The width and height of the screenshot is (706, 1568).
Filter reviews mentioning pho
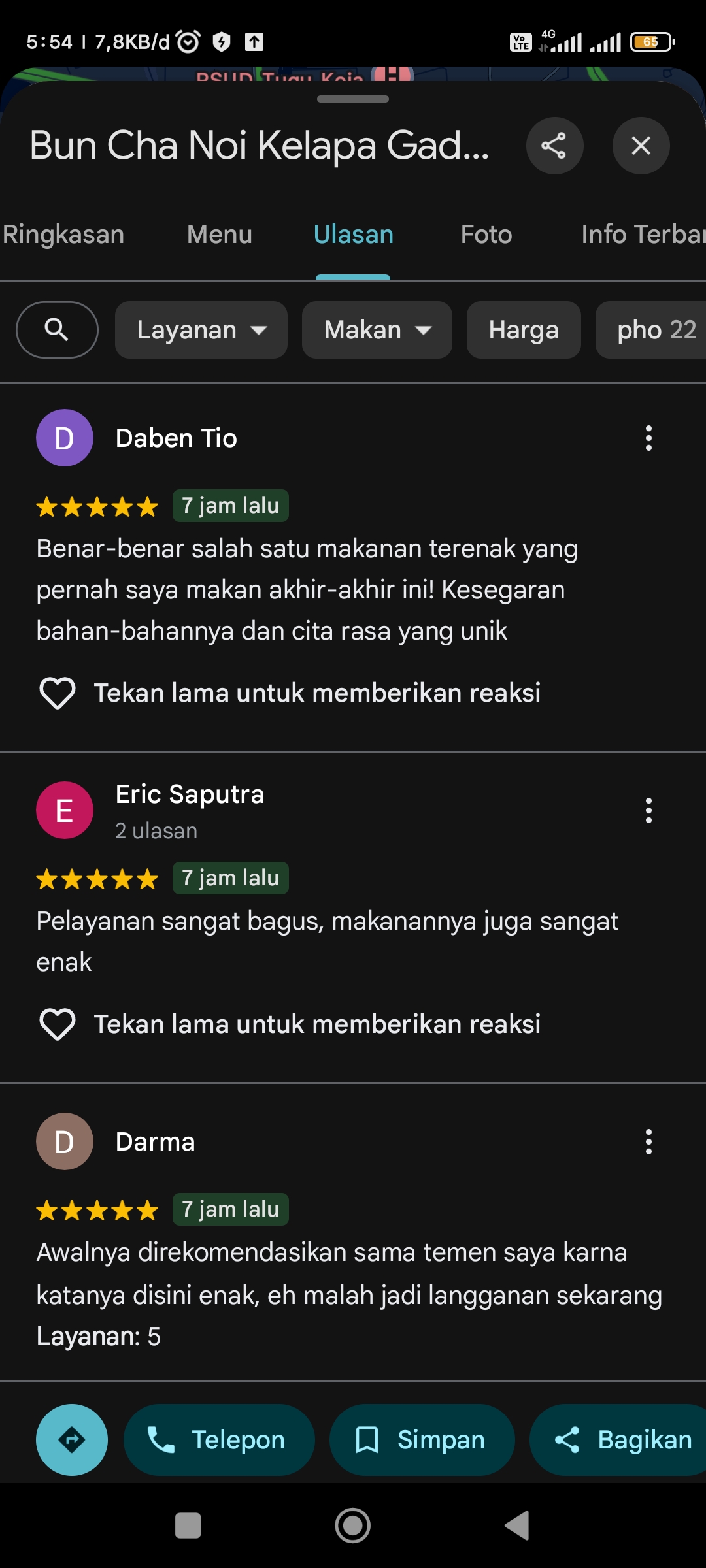click(x=651, y=330)
